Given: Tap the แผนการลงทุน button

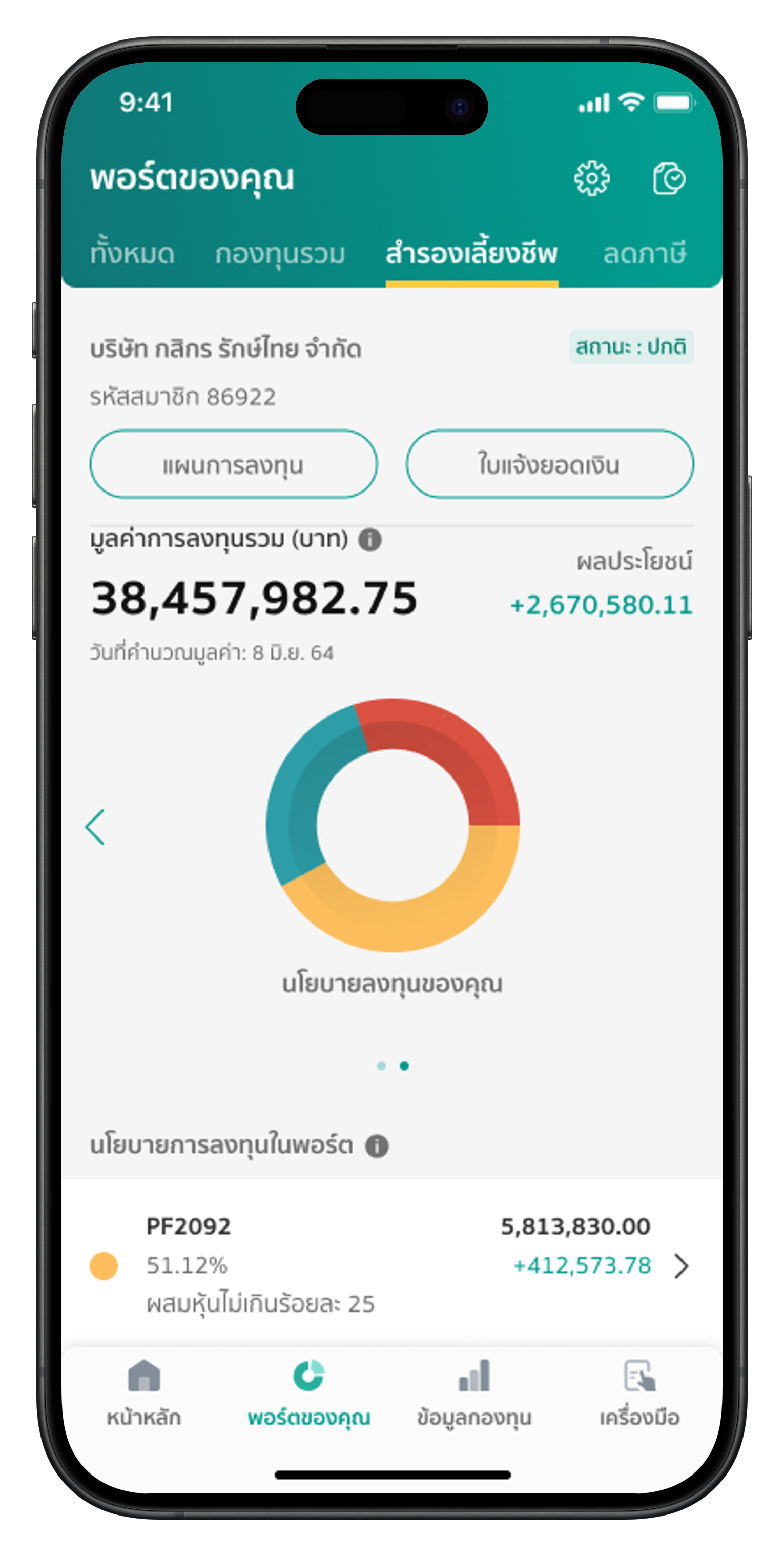Looking at the screenshot, I should 234,464.
